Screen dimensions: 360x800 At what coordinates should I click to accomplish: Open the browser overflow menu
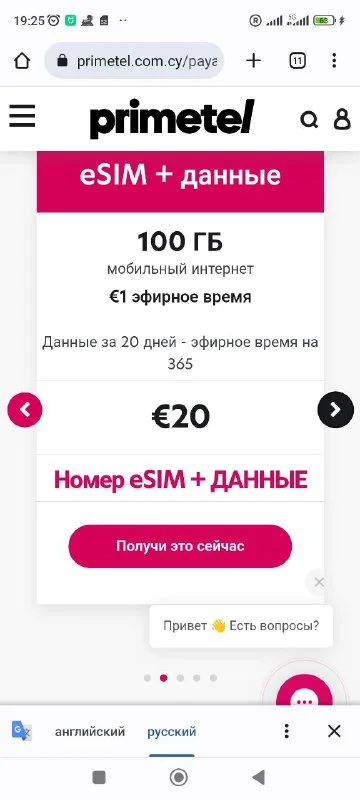[334, 61]
